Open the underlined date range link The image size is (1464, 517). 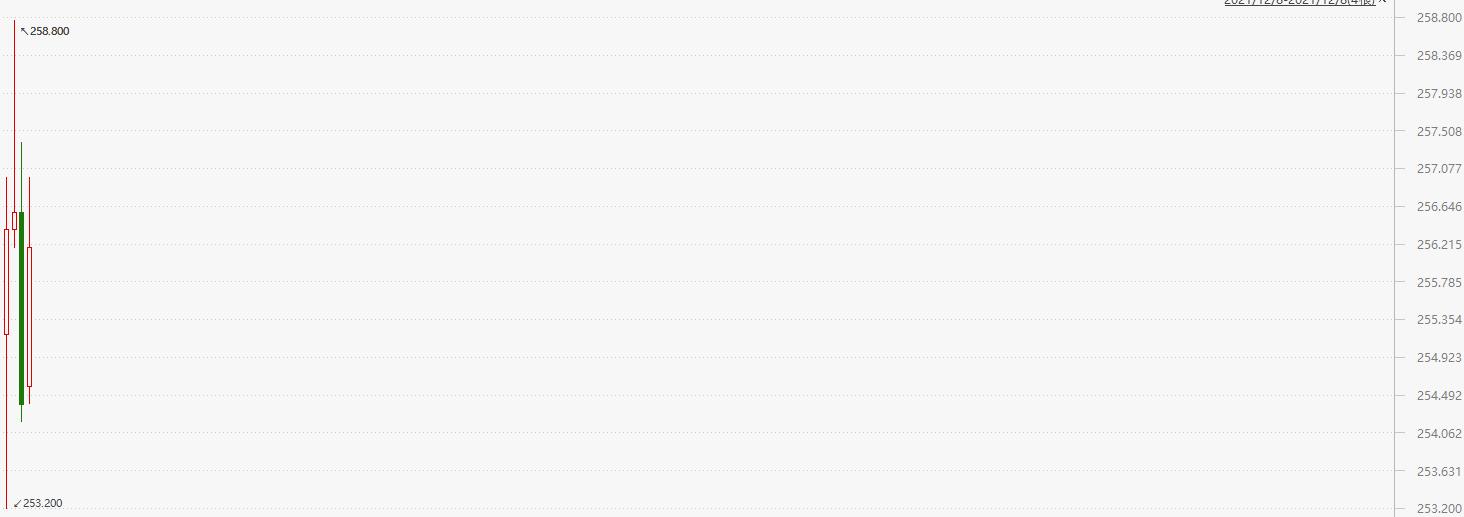point(1298,3)
